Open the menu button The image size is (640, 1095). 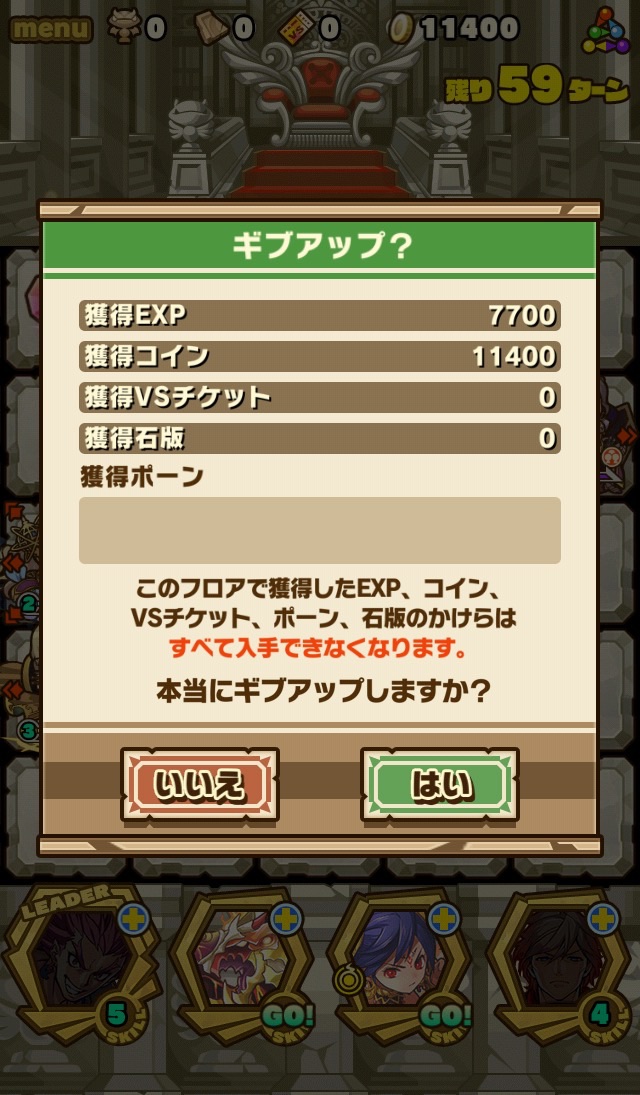pyautogui.click(x=50, y=28)
